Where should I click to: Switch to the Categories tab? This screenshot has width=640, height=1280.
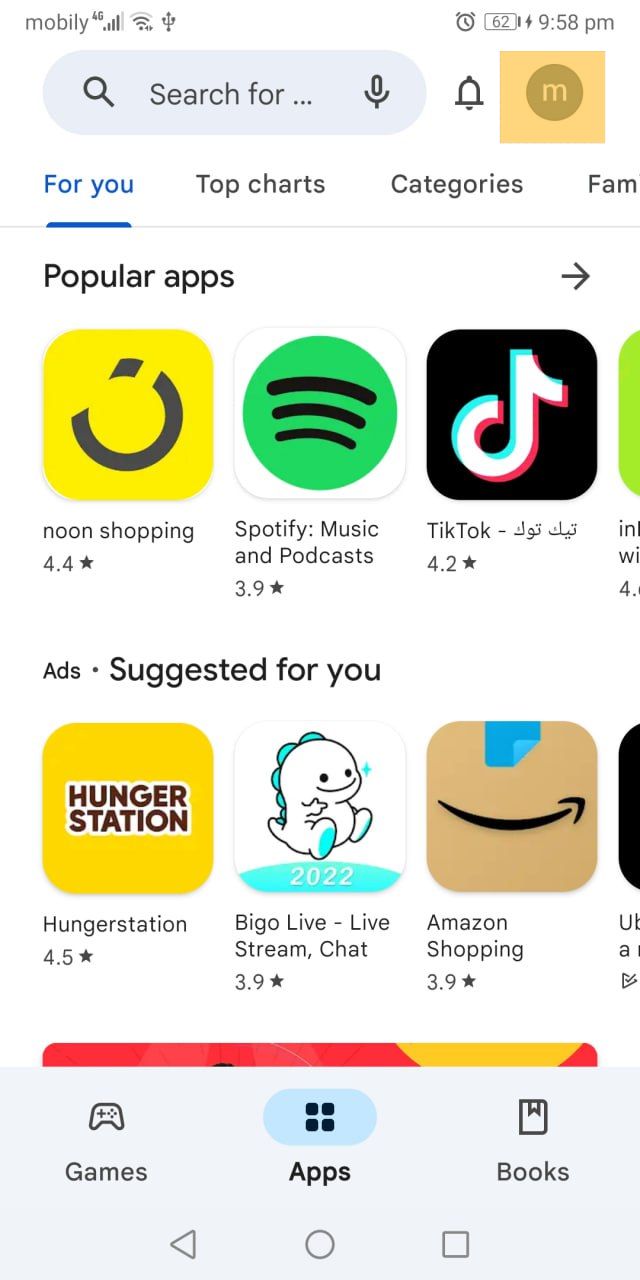click(x=456, y=184)
